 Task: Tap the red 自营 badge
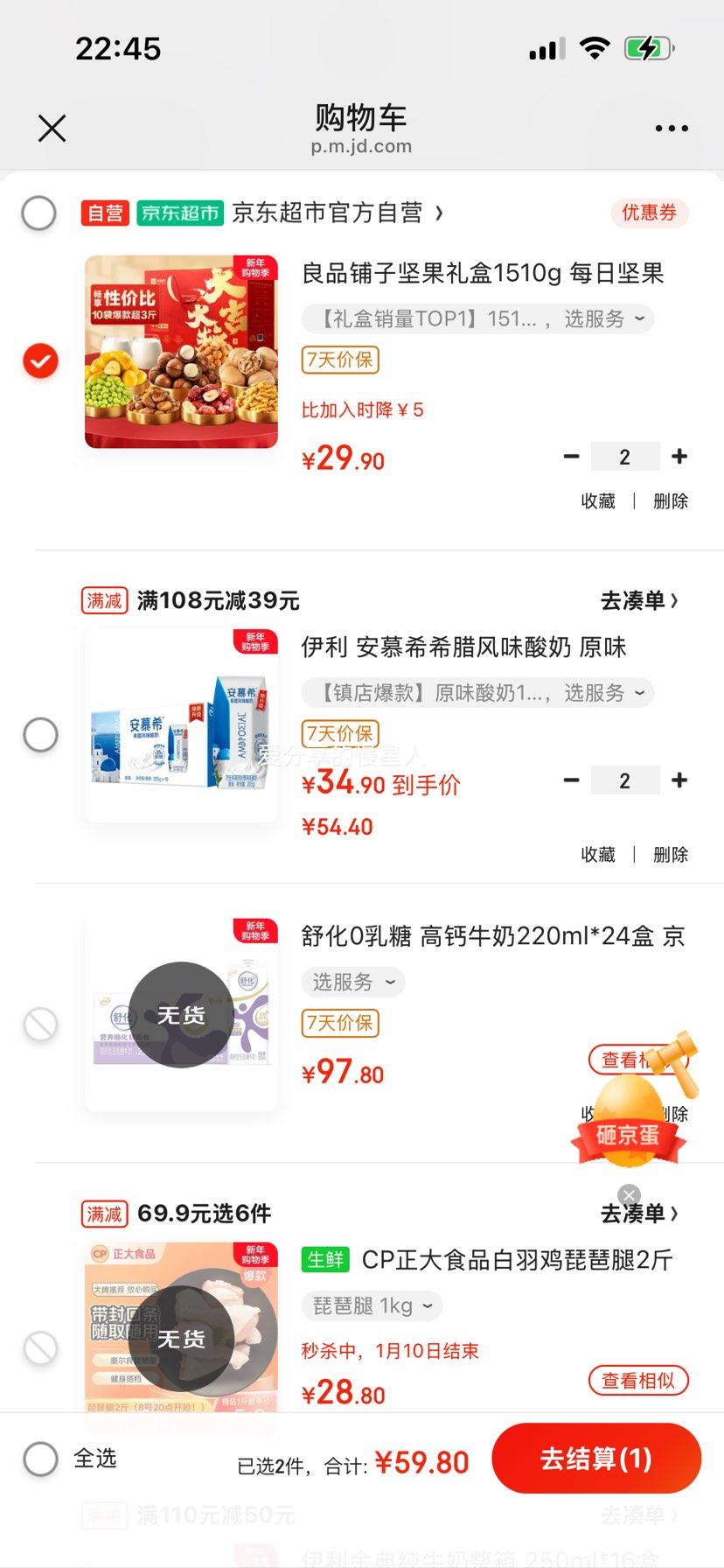tap(104, 212)
